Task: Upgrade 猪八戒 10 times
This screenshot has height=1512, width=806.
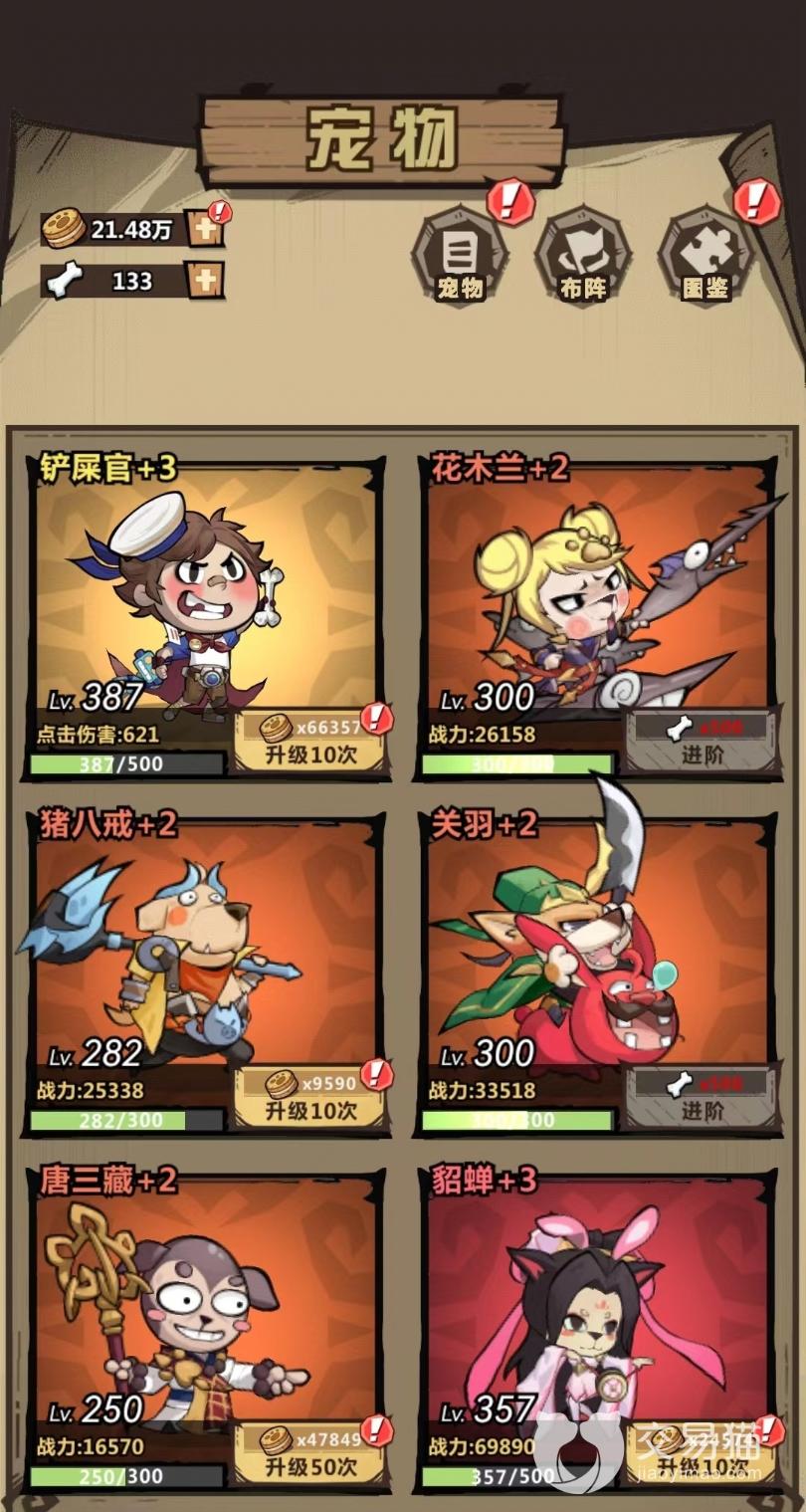Action: (x=309, y=1097)
